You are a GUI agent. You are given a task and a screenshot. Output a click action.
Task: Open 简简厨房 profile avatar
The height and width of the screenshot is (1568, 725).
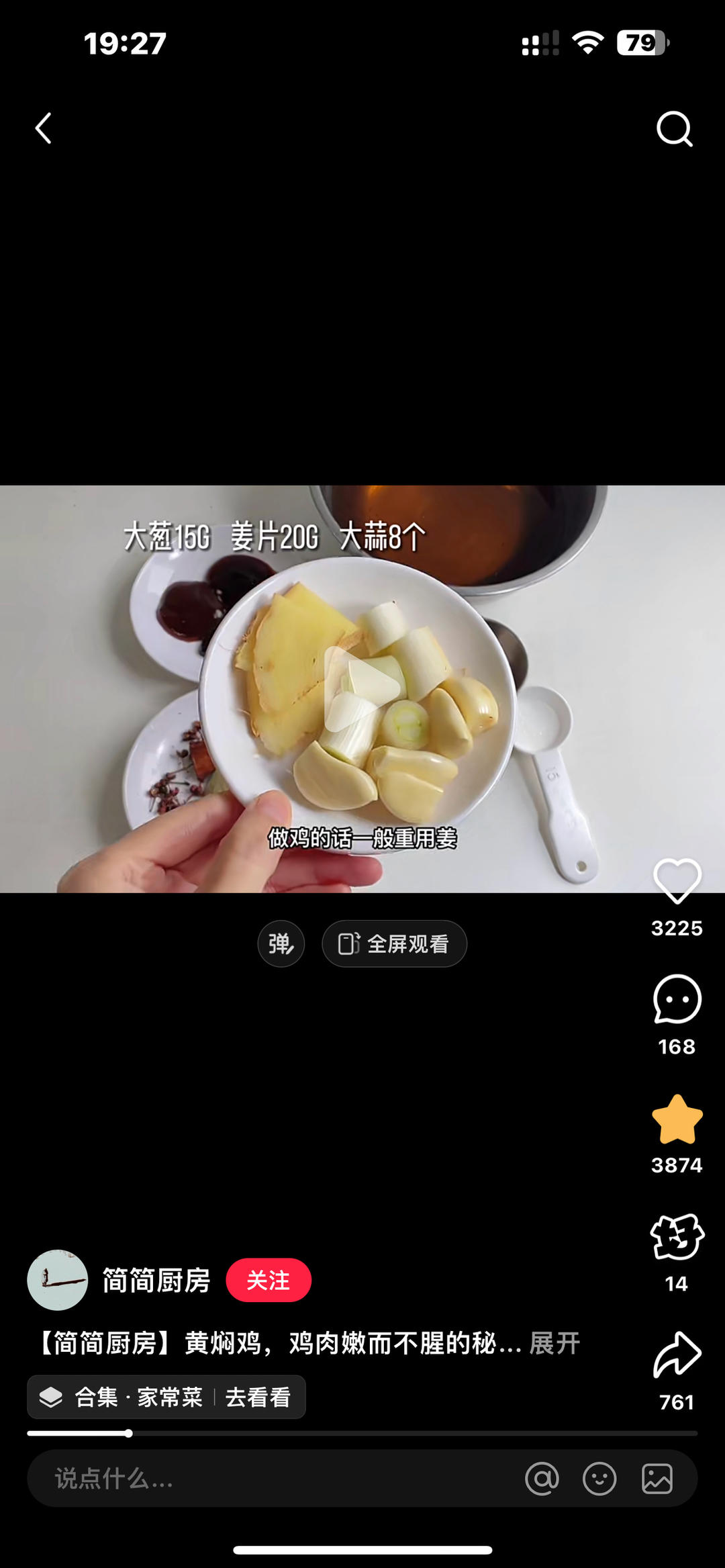point(58,1280)
